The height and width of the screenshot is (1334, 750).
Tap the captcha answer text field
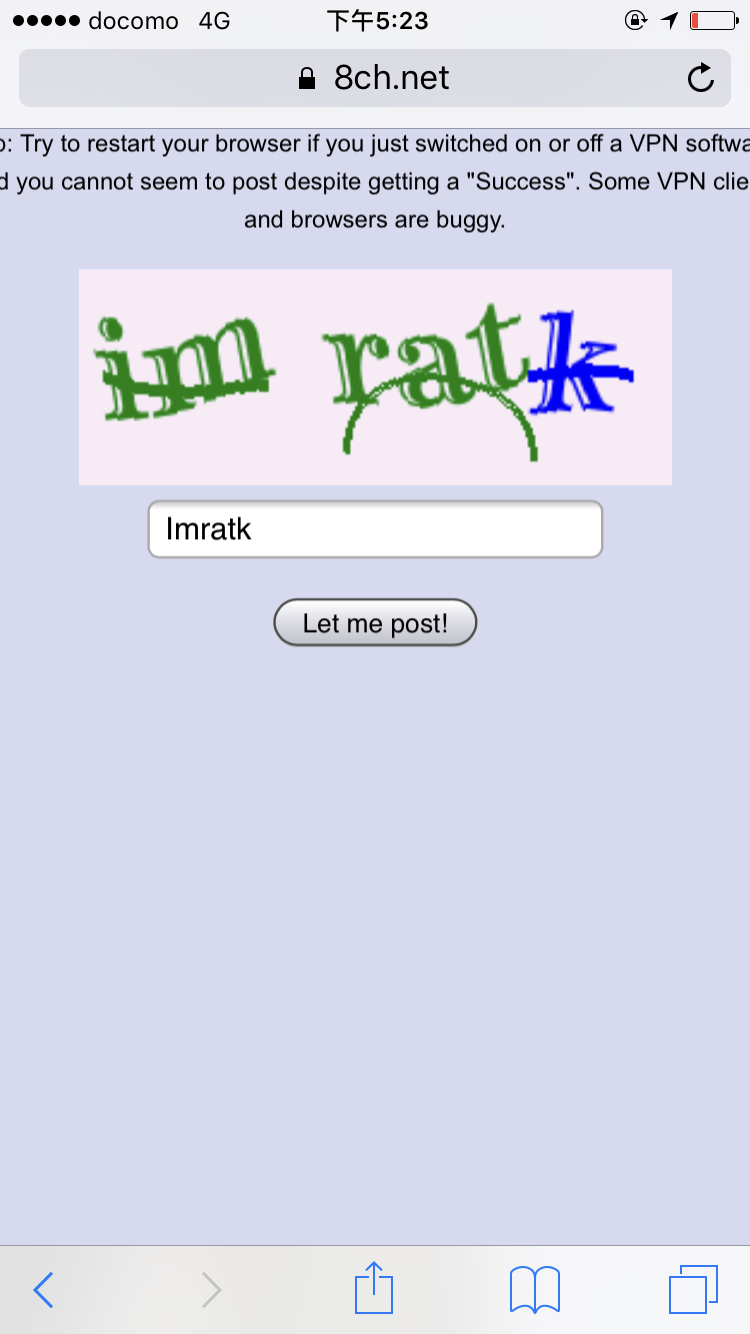pyautogui.click(x=375, y=529)
